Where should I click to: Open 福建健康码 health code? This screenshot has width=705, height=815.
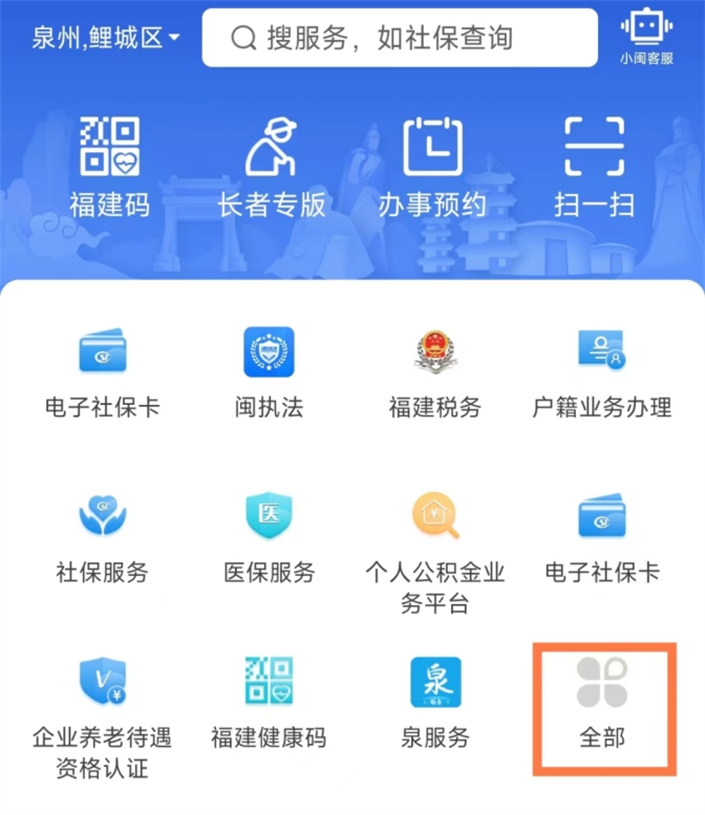[x=268, y=703]
